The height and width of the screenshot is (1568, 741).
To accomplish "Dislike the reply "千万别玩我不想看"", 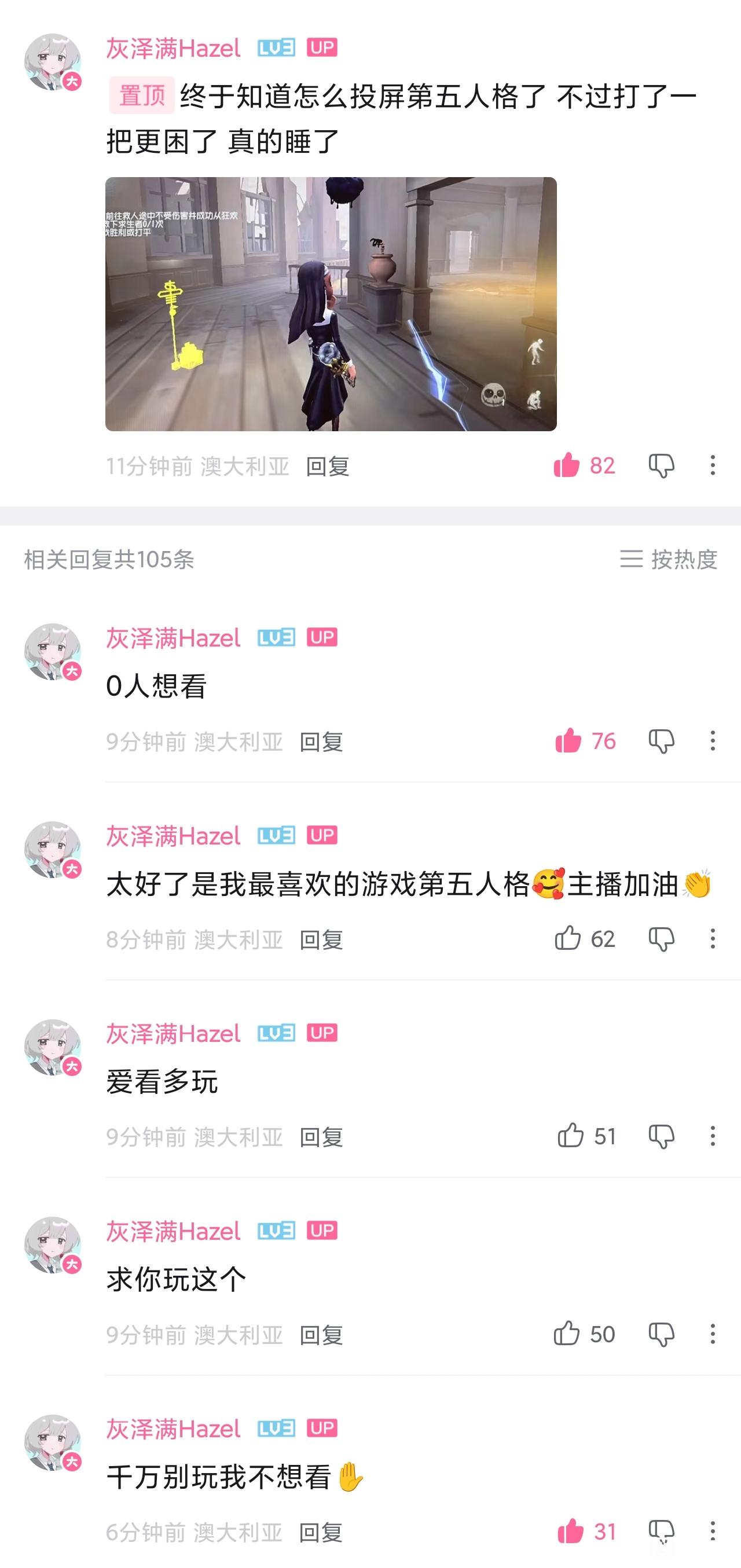I will [x=661, y=1532].
